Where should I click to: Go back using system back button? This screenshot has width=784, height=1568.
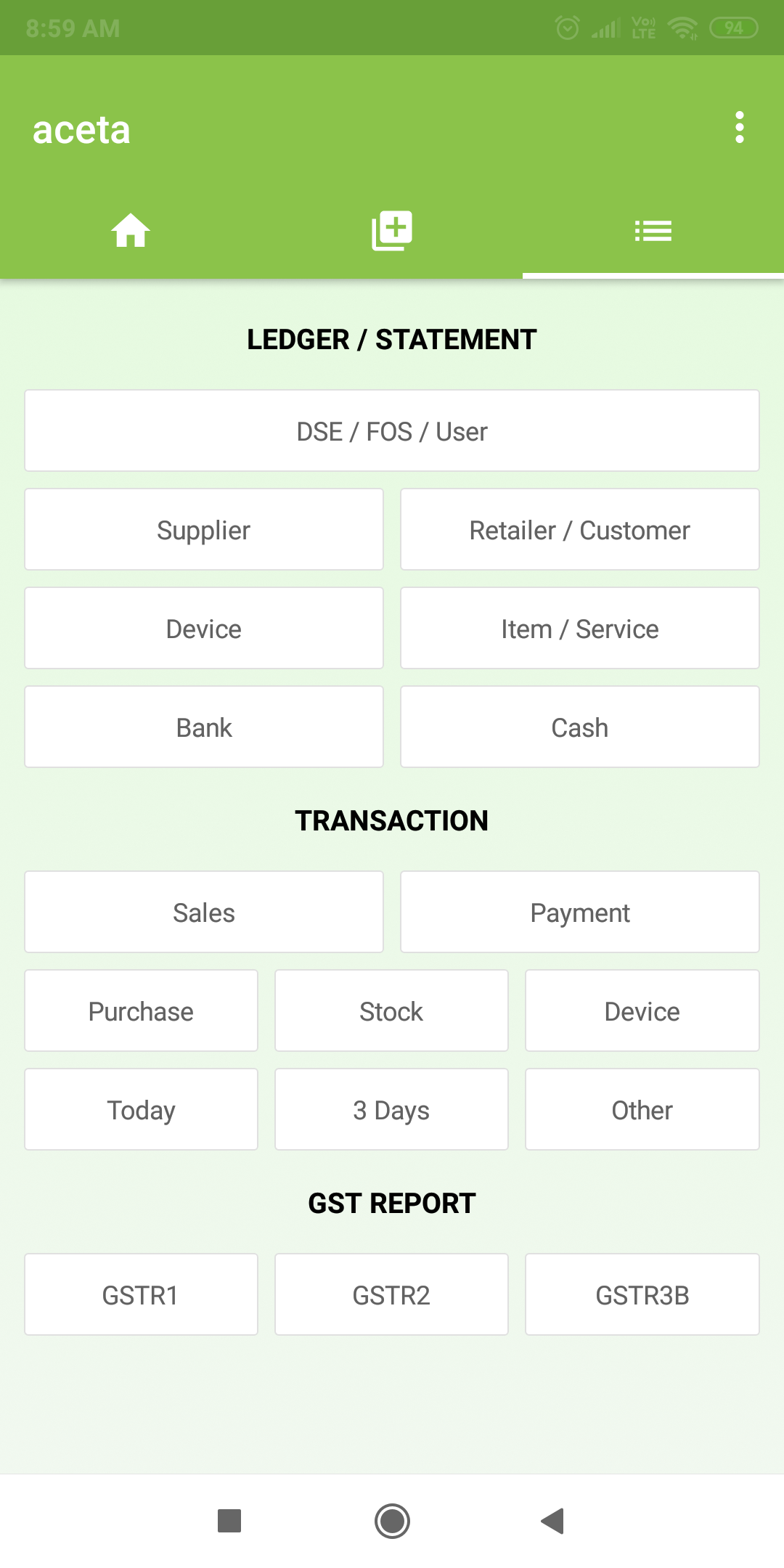(553, 1521)
